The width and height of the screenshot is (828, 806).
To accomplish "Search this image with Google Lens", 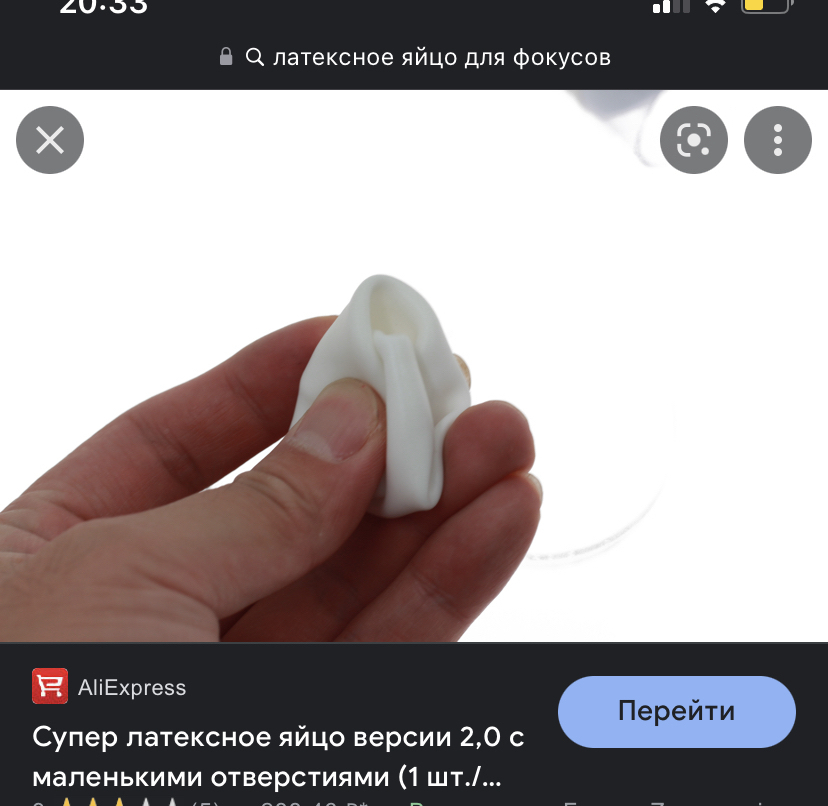I will tap(694, 140).
